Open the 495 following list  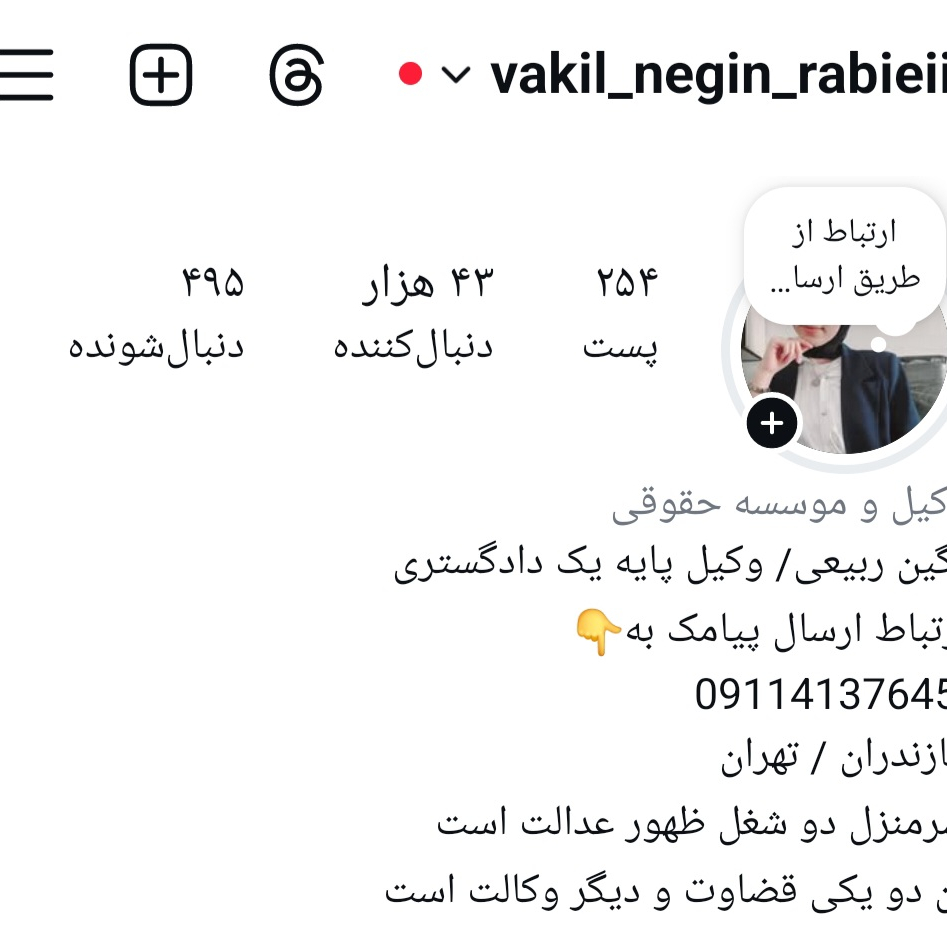coord(157,312)
